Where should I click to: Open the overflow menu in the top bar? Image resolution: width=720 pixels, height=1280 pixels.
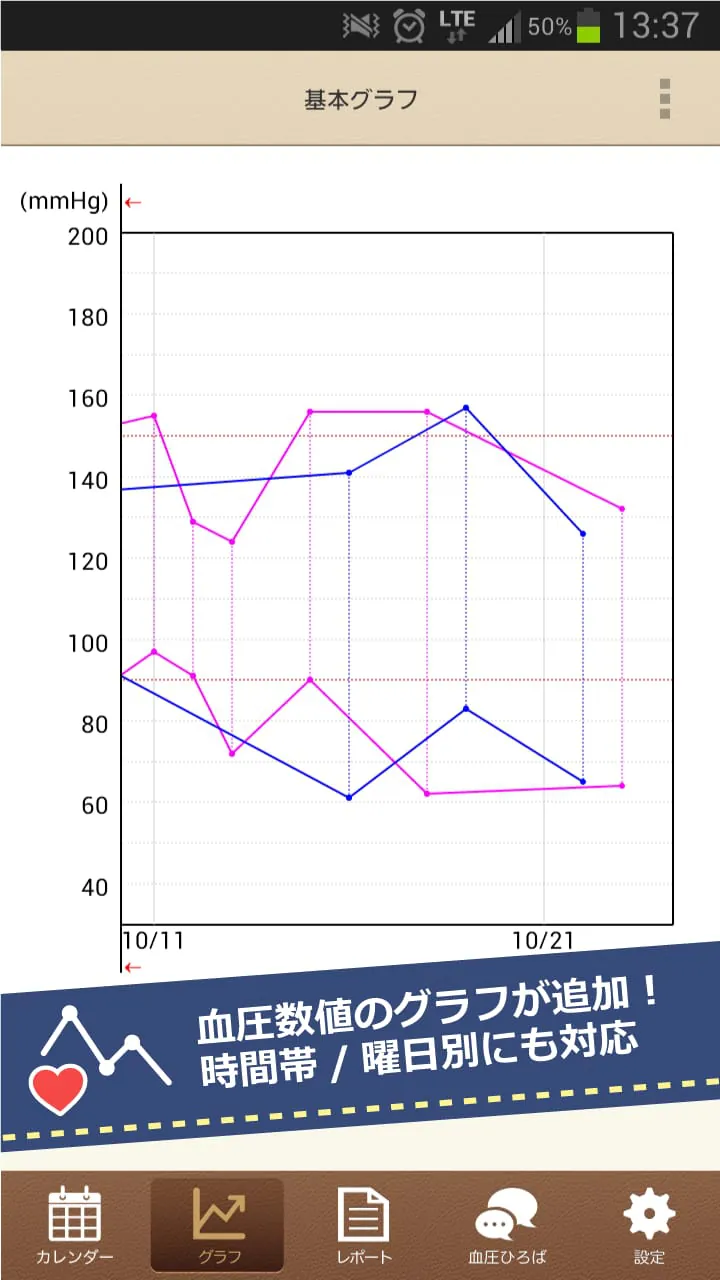click(x=665, y=99)
